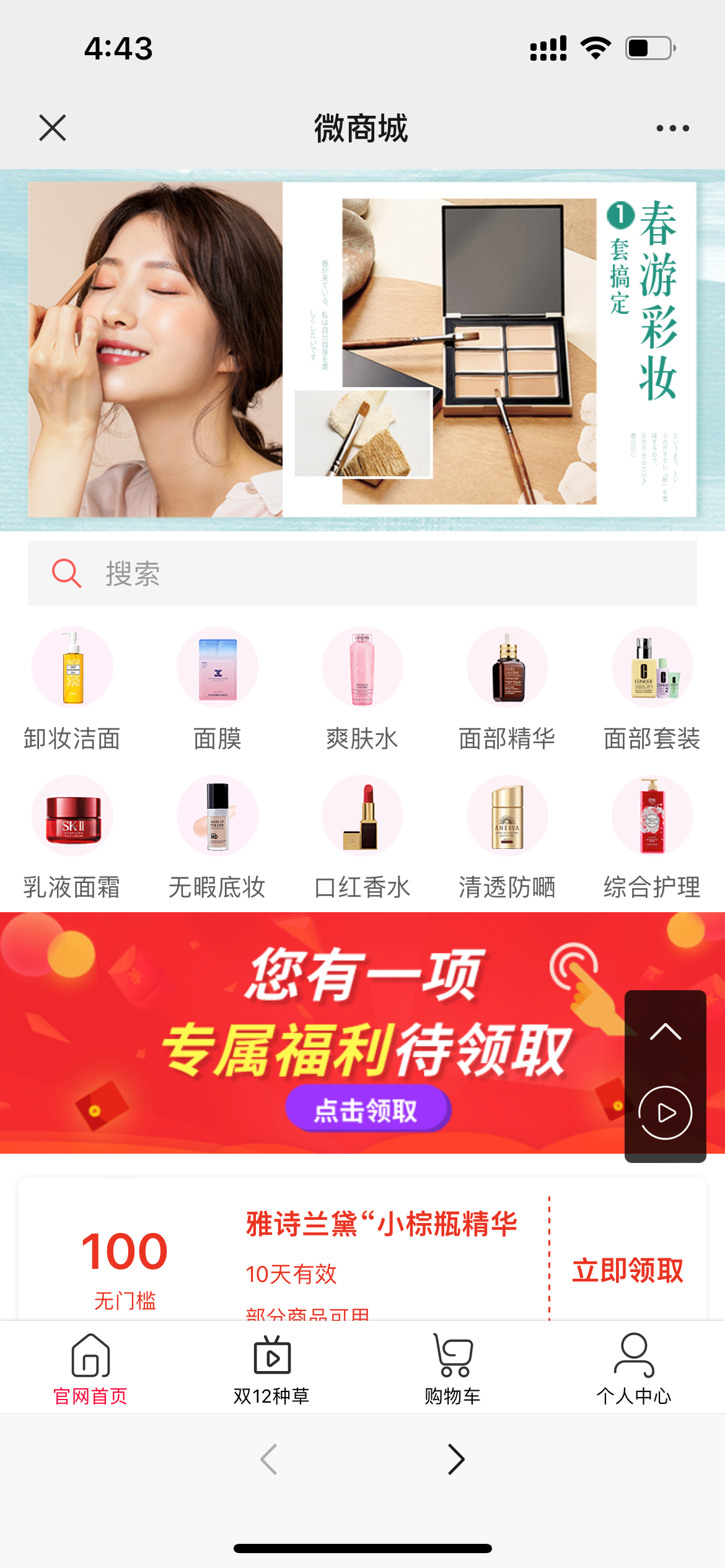
Task: Browse the 爽肤水 category
Action: coord(362,688)
